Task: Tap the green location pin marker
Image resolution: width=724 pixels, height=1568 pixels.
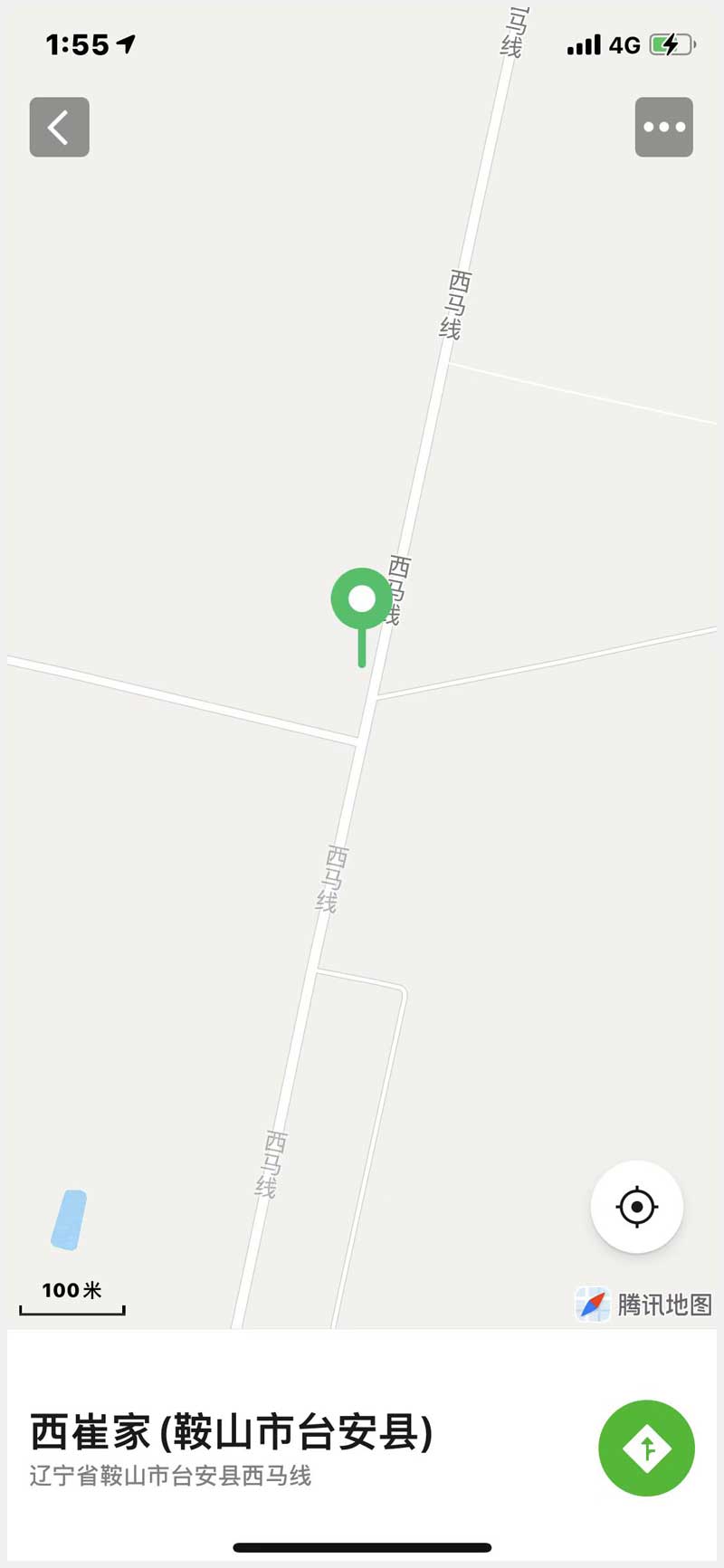Action: [x=362, y=600]
